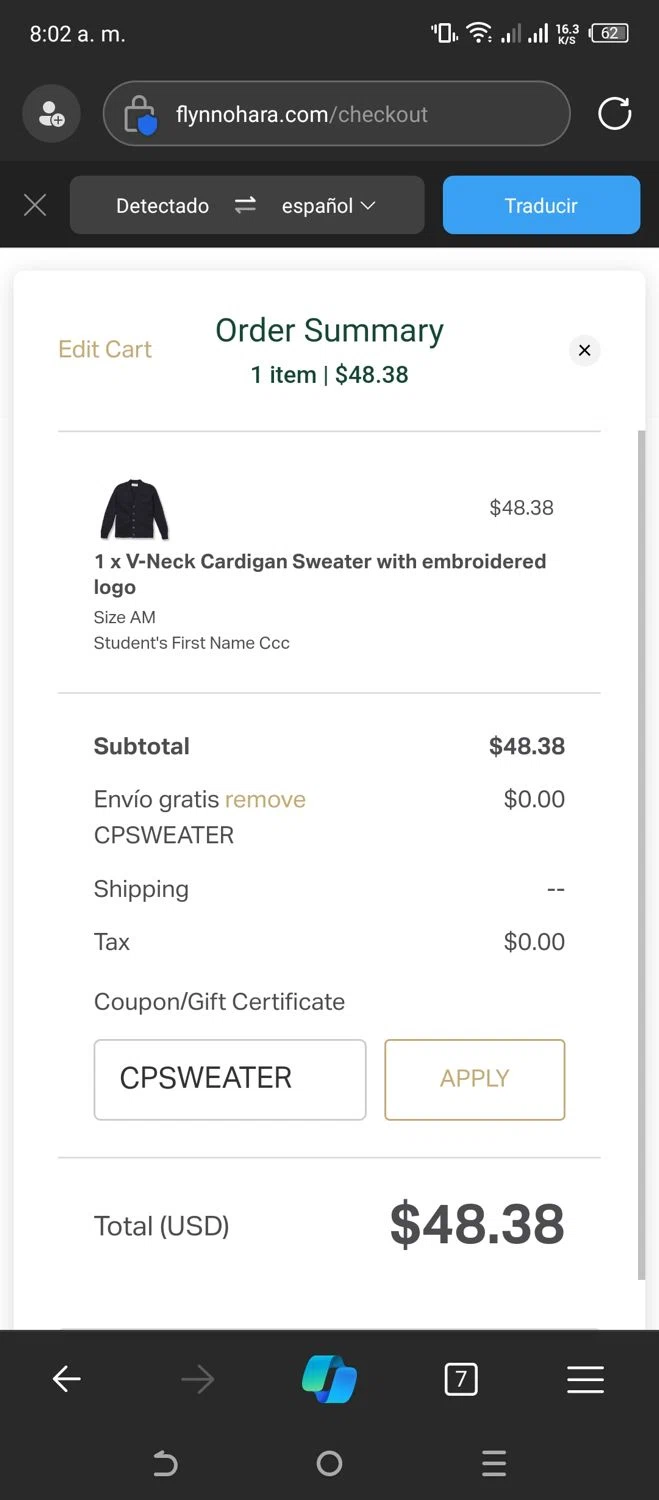
Task: Open the browser profile icon
Action: [x=51, y=114]
